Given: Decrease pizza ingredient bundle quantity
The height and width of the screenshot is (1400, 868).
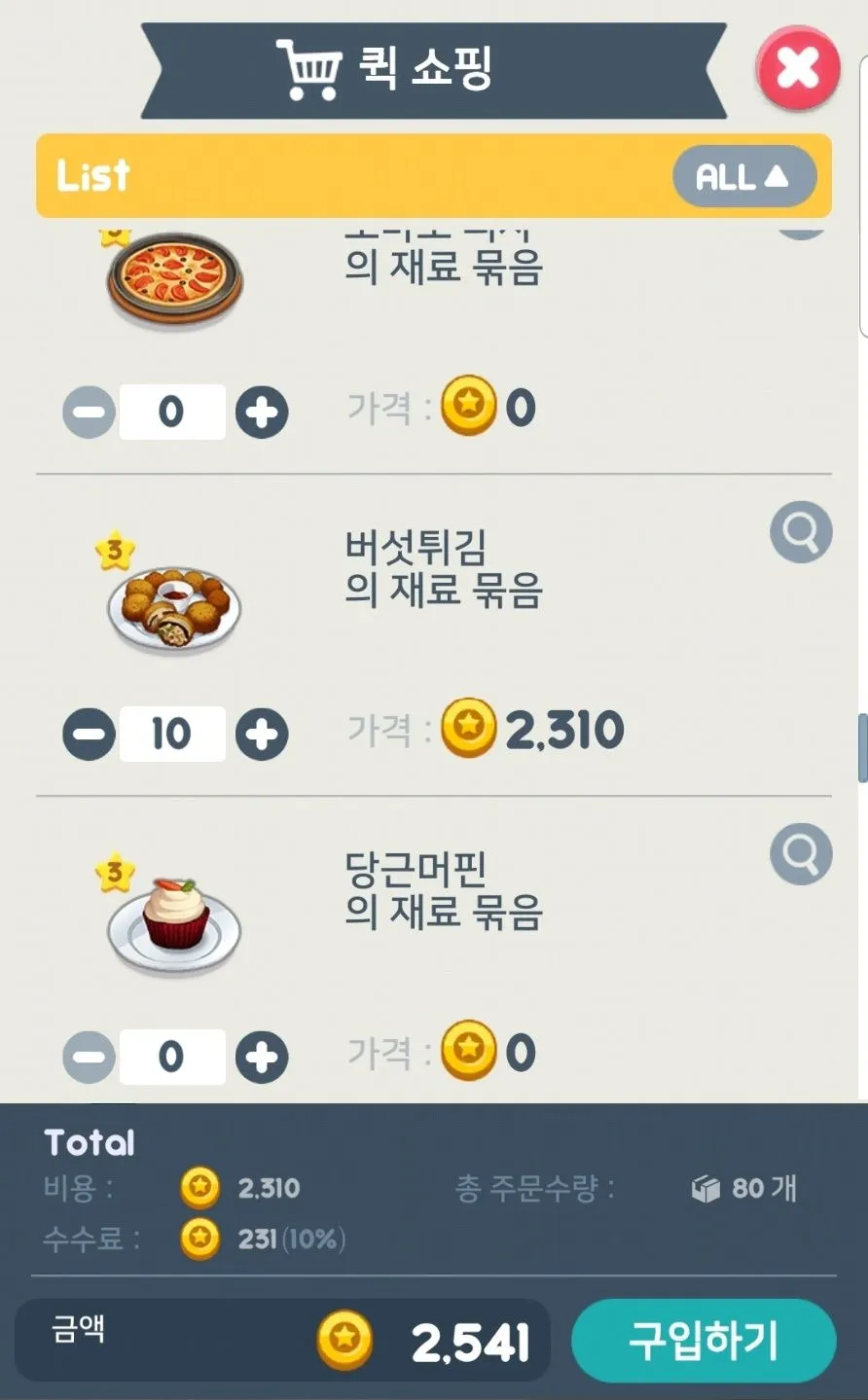Looking at the screenshot, I should [89, 413].
